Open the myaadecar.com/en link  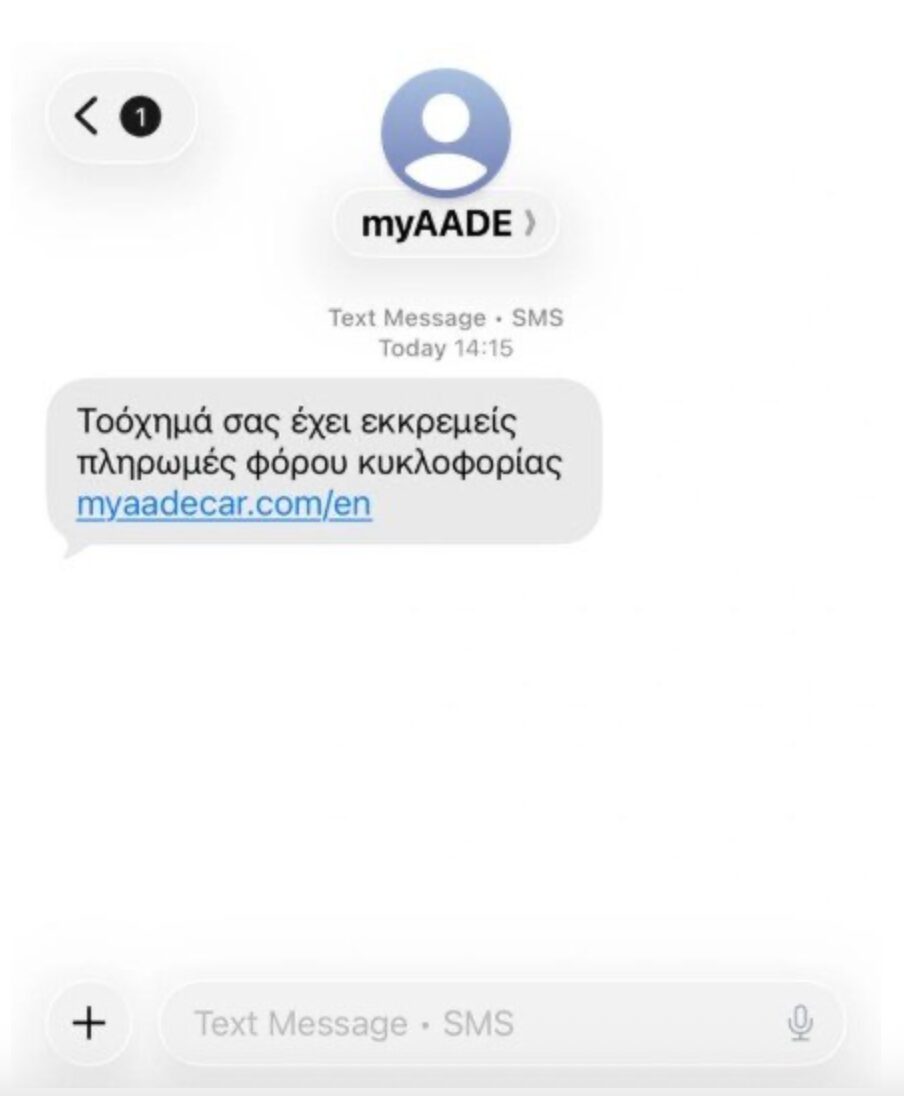(224, 504)
